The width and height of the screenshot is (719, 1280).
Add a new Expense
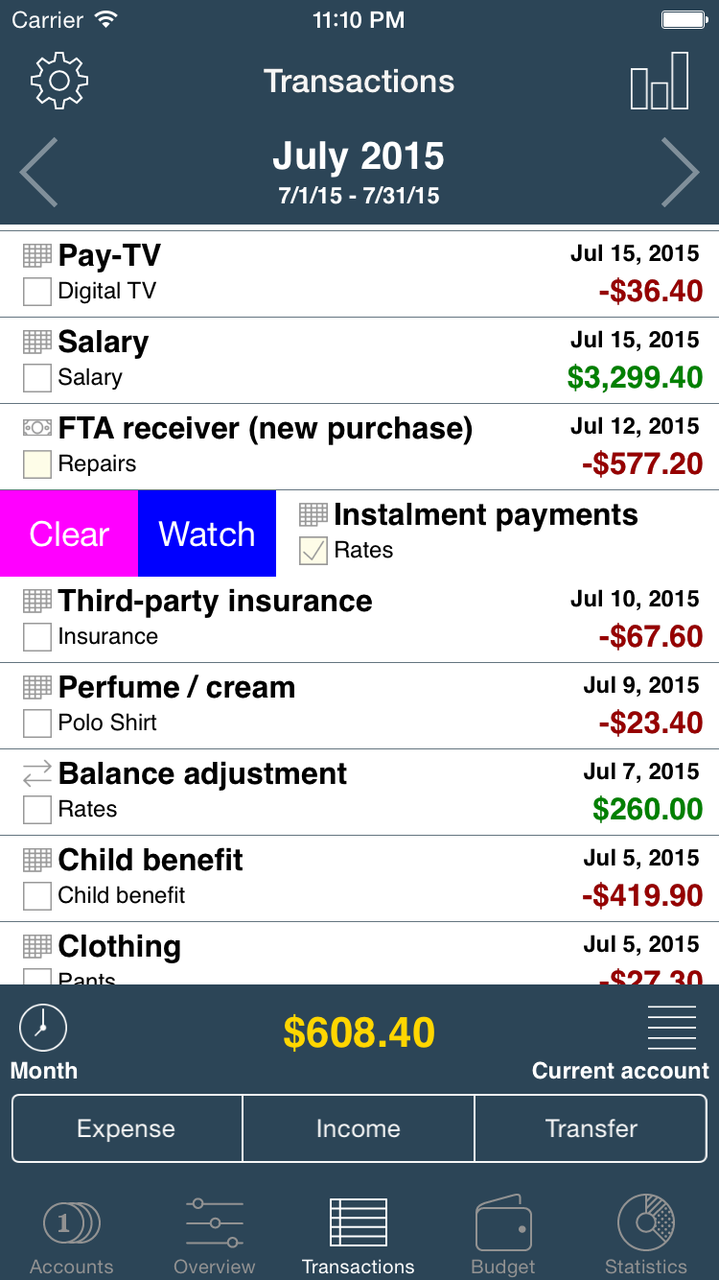127,1128
